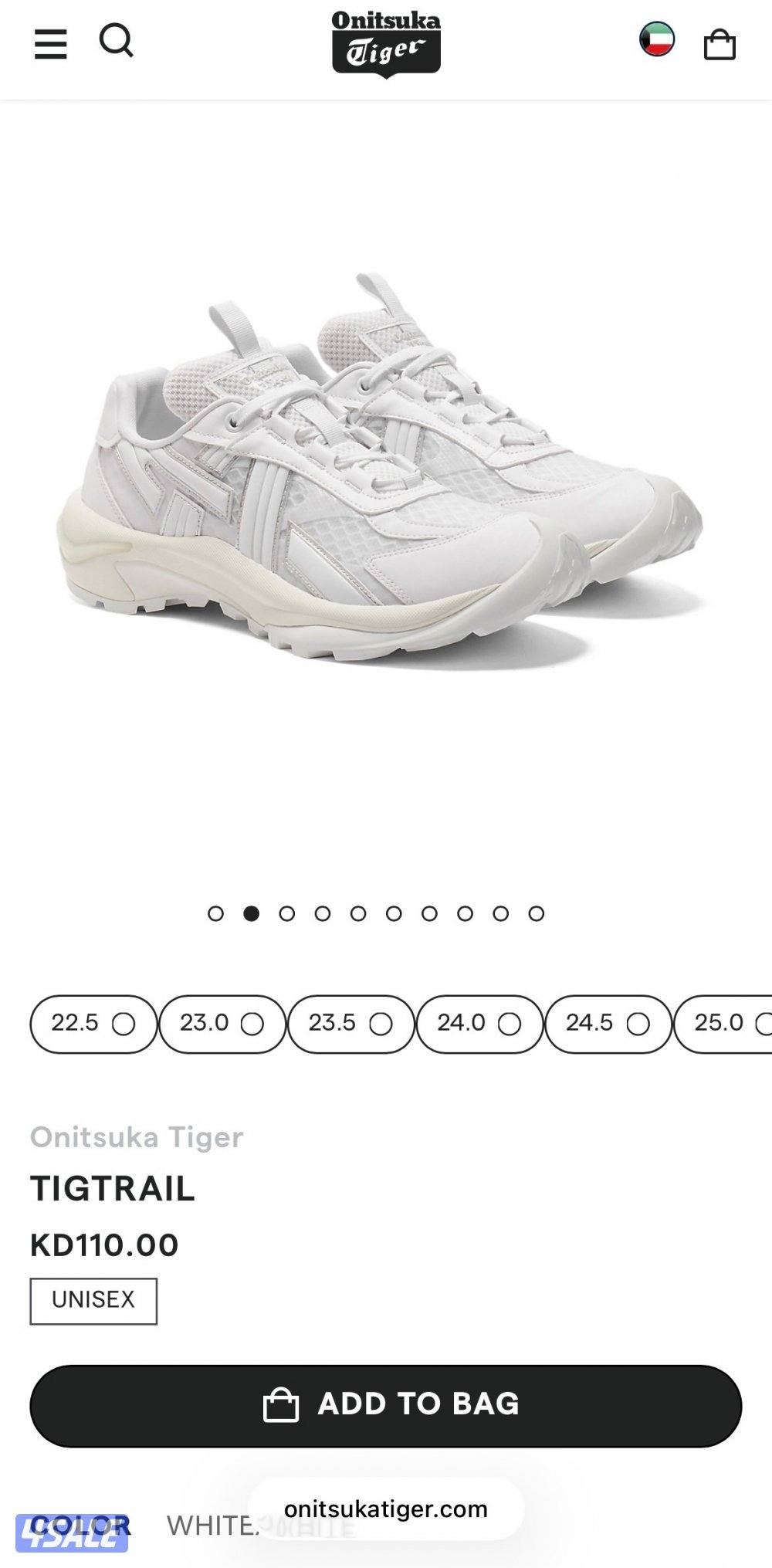Image resolution: width=772 pixels, height=1568 pixels.
Task: Select size 23.0
Action: pos(222,1024)
